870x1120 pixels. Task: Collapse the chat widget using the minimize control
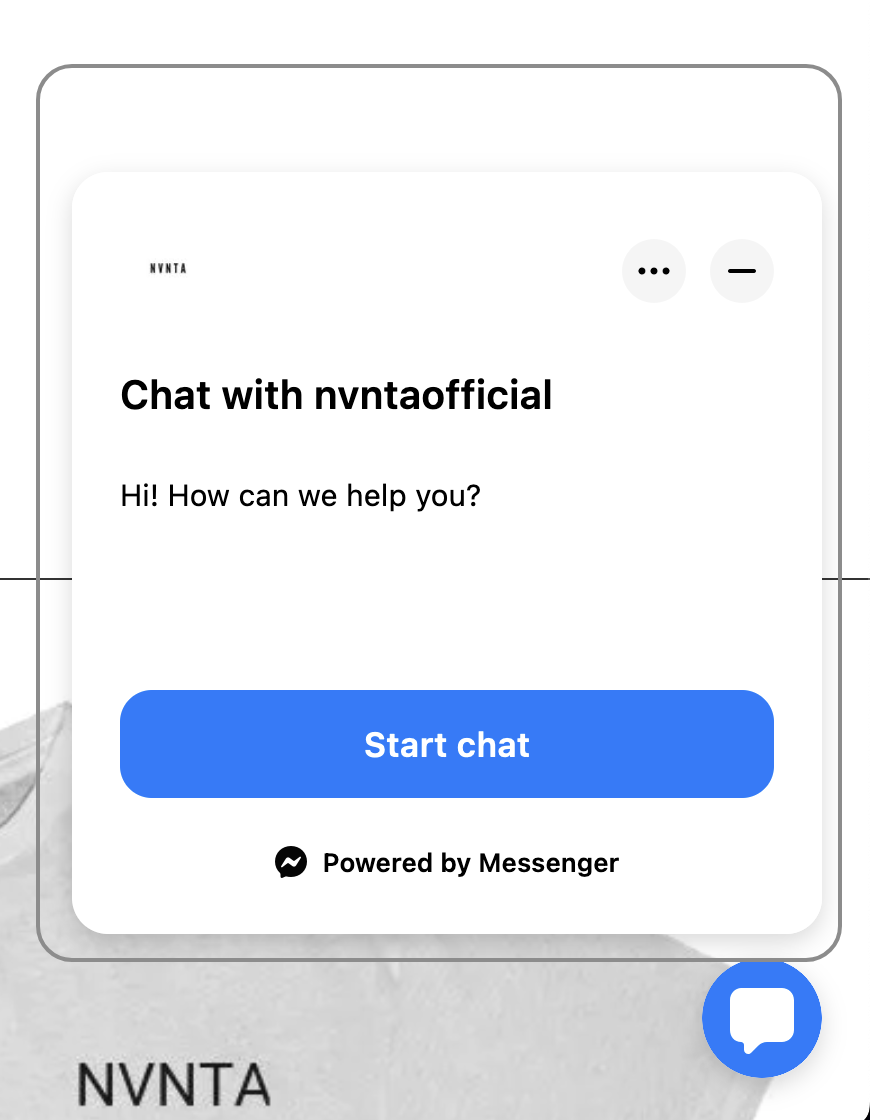[741, 271]
